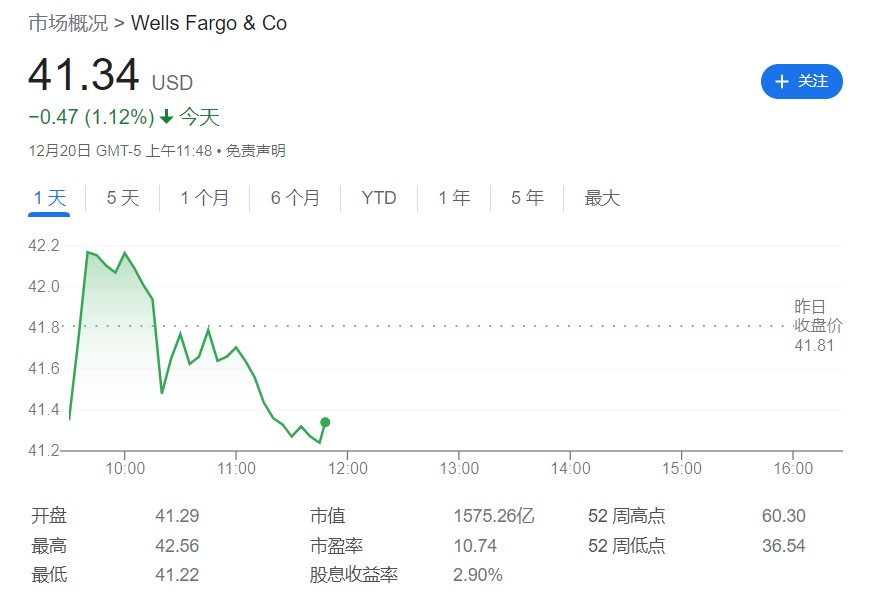Viewport: 873px width, 596px height.
Task: Select the YTD time range
Action: click(x=379, y=198)
